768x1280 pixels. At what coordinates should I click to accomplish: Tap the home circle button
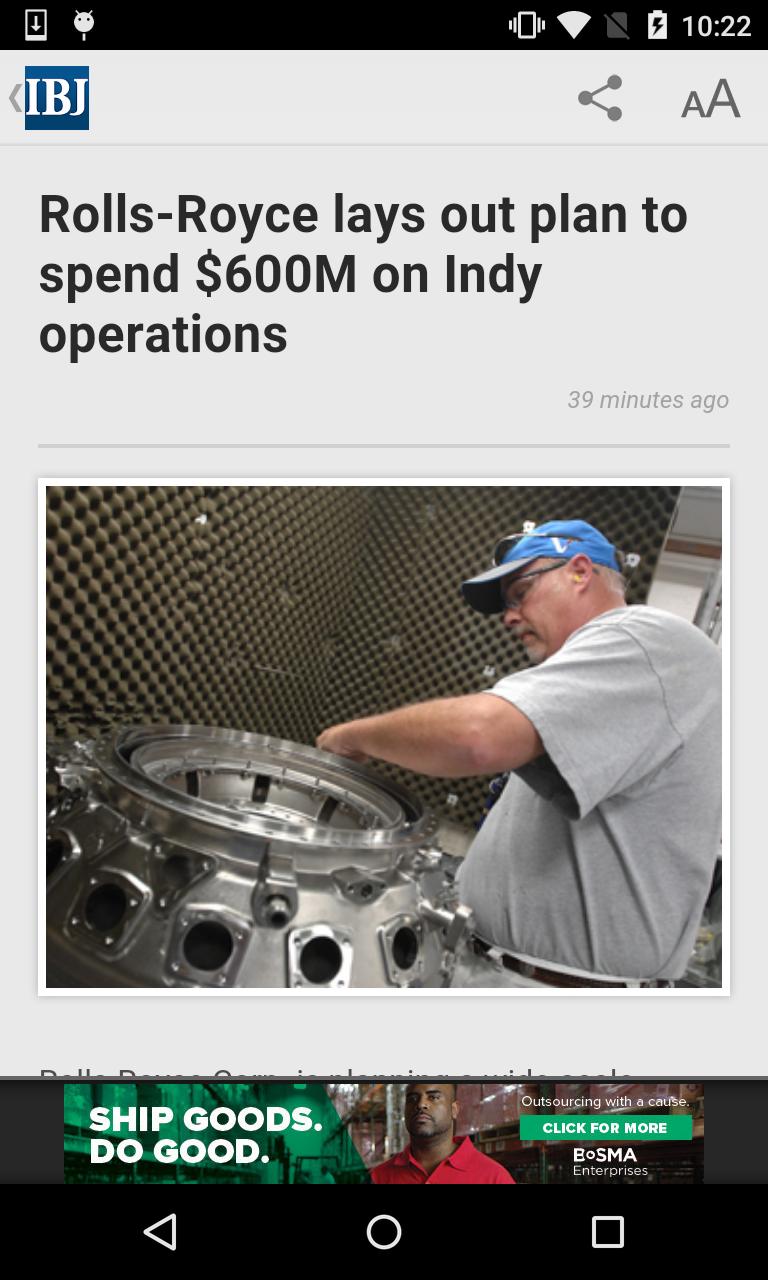pos(383,1231)
